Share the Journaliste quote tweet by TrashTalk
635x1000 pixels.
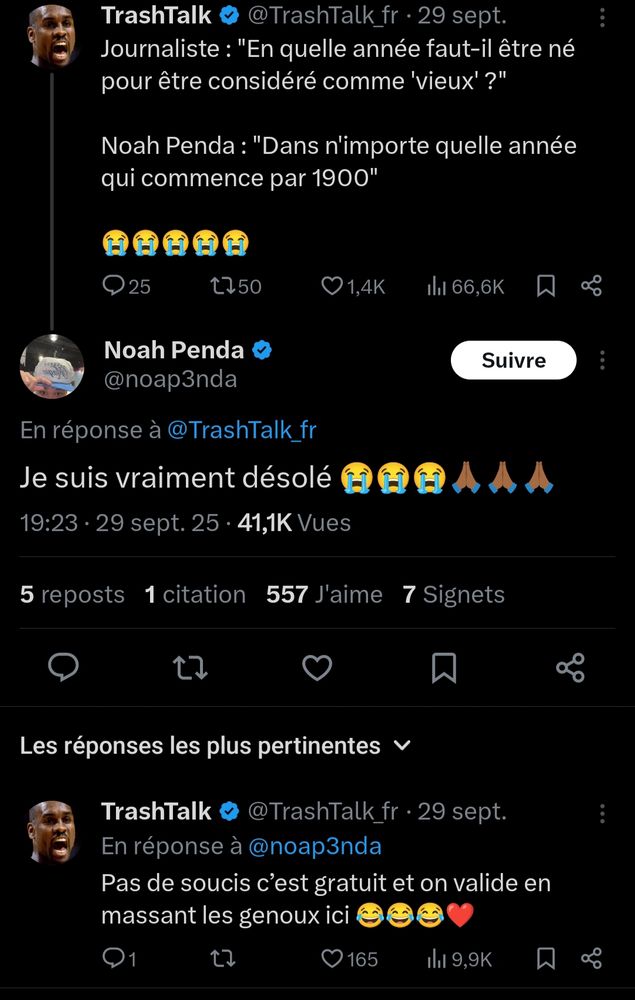point(591,287)
